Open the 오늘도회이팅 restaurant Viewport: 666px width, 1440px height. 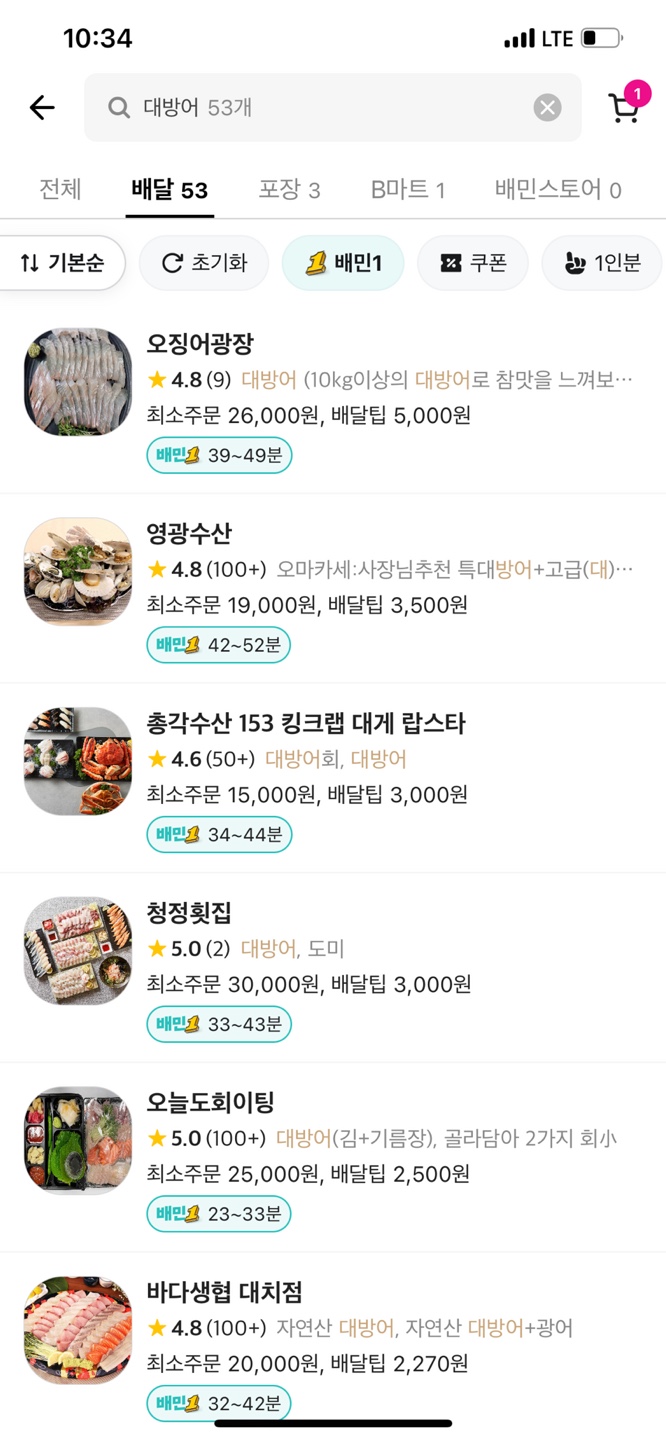coord(210,1103)
